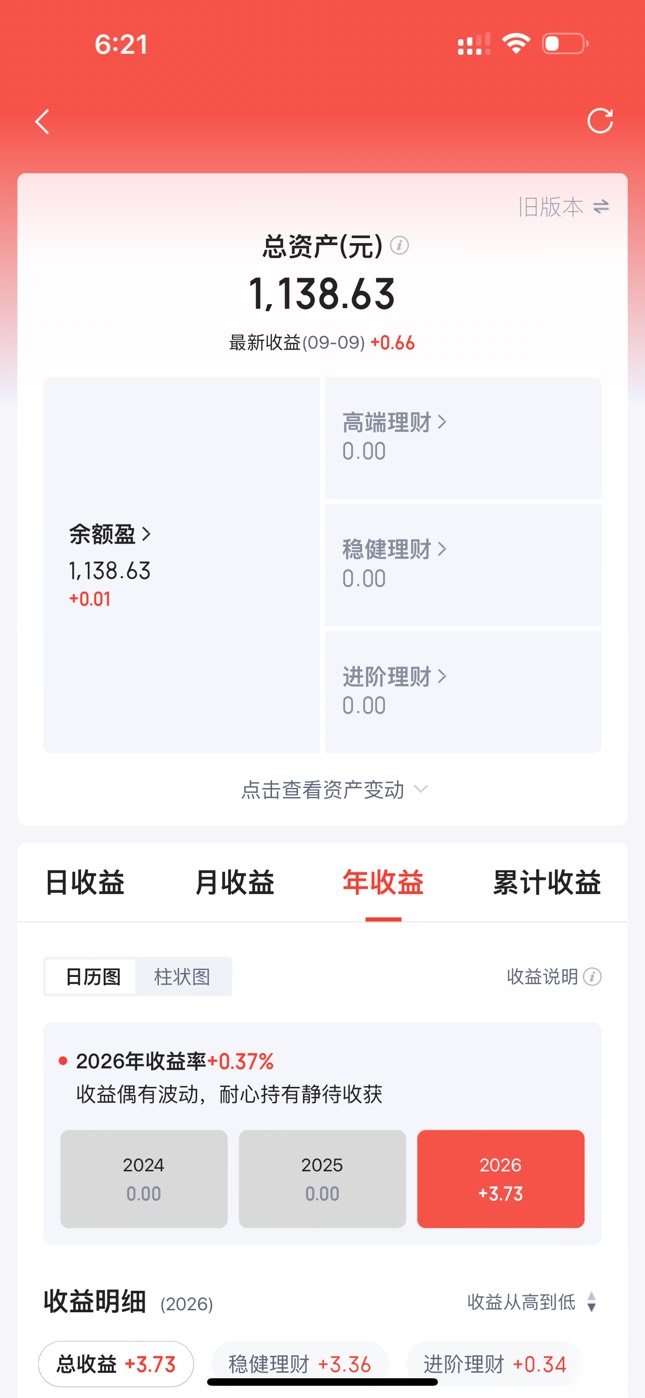Change sort order 收益从高到低
Image resolution: width=645 pixels, height=1398 pixels.
coord(532,1302)
